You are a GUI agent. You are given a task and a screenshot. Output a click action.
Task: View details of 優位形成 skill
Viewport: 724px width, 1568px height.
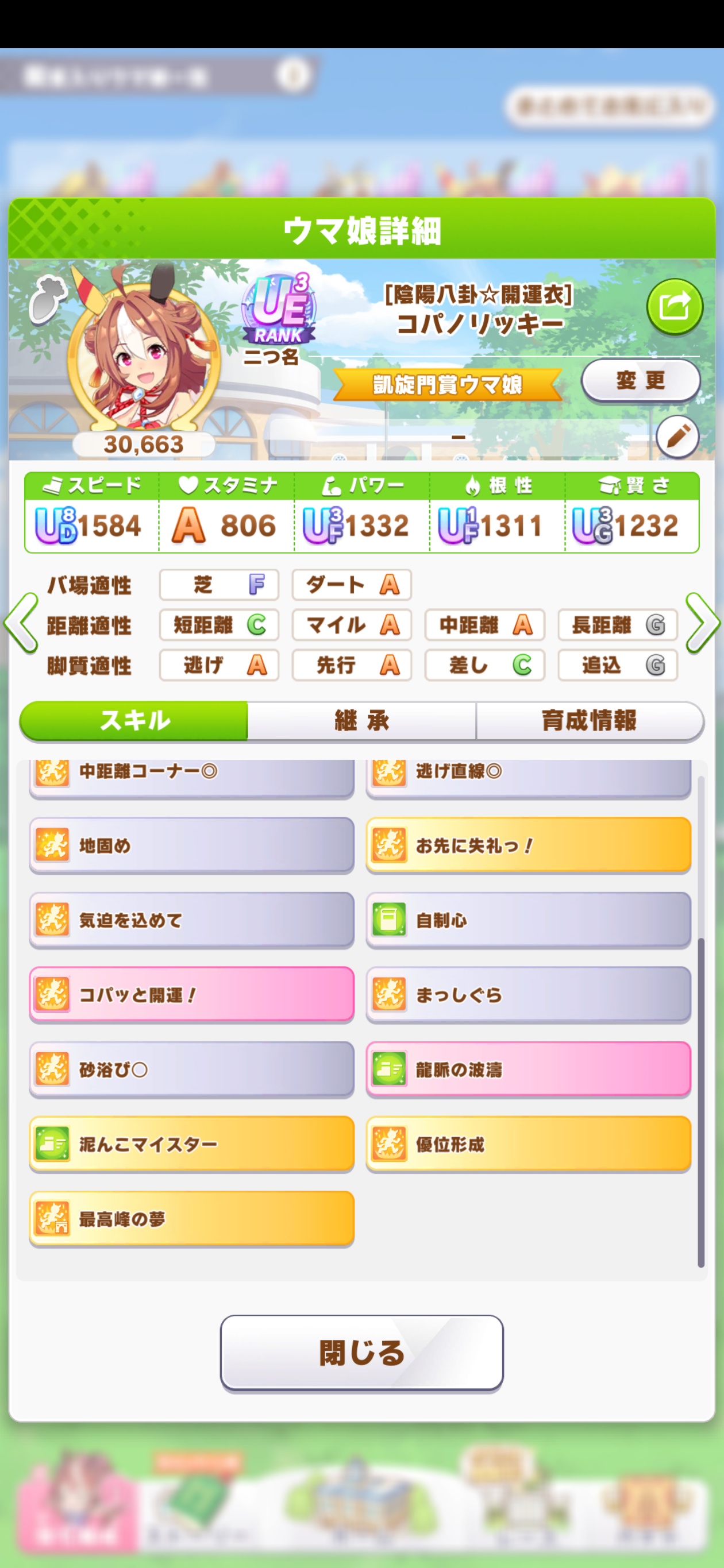click(528, 1144)
